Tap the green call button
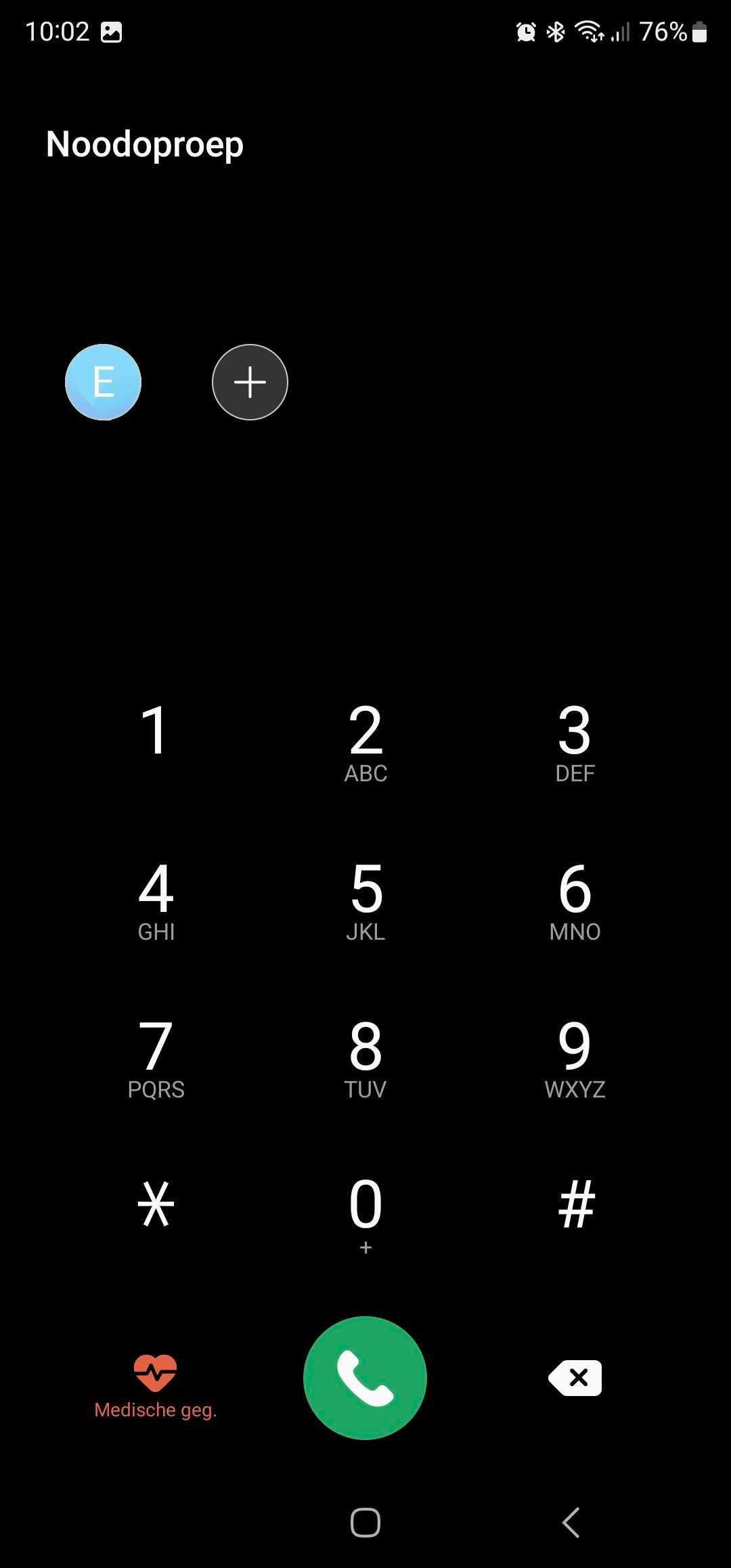This screenshot has width=731, height=1568. (365, 1378)
